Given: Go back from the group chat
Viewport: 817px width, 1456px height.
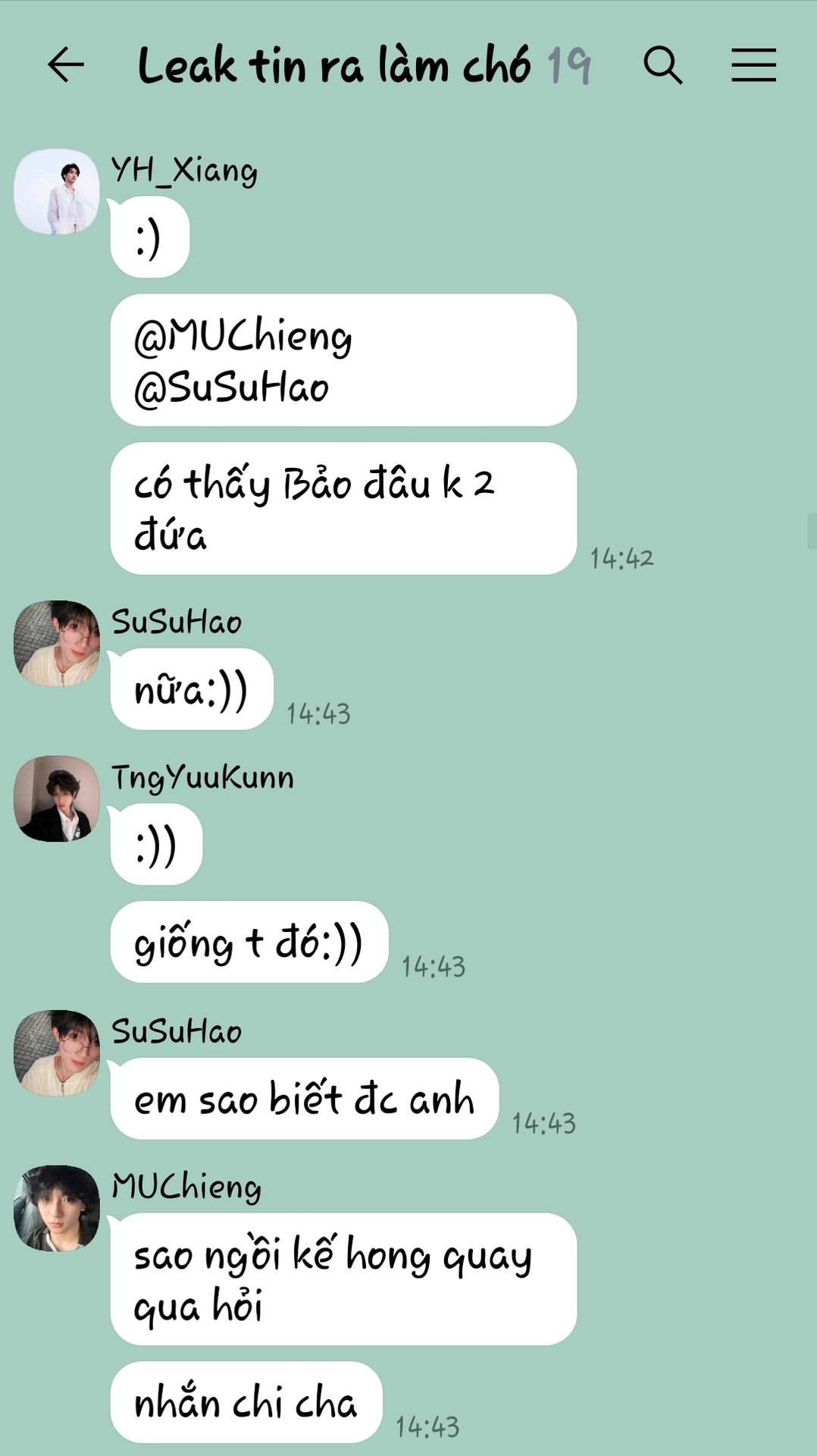Looking at the screenshot, I should (65, 65).
